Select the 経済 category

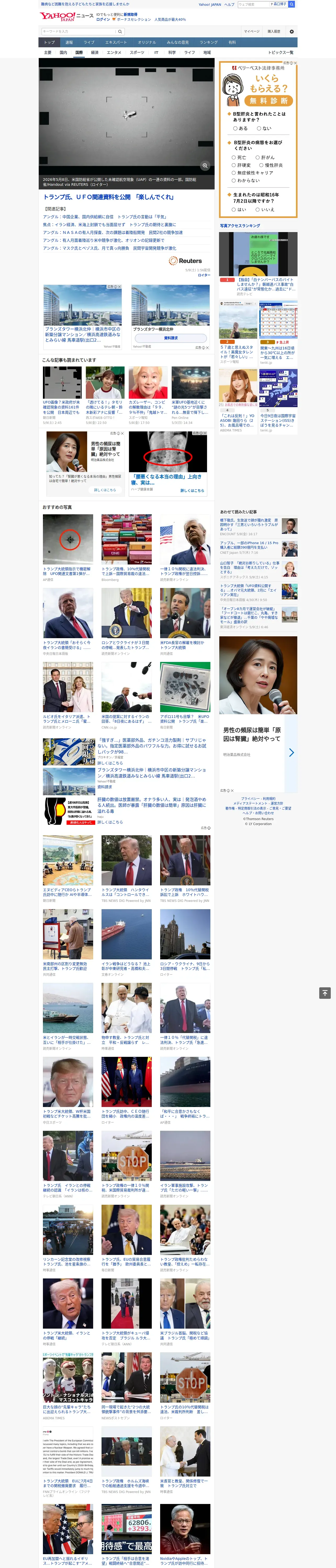(94, 52)
